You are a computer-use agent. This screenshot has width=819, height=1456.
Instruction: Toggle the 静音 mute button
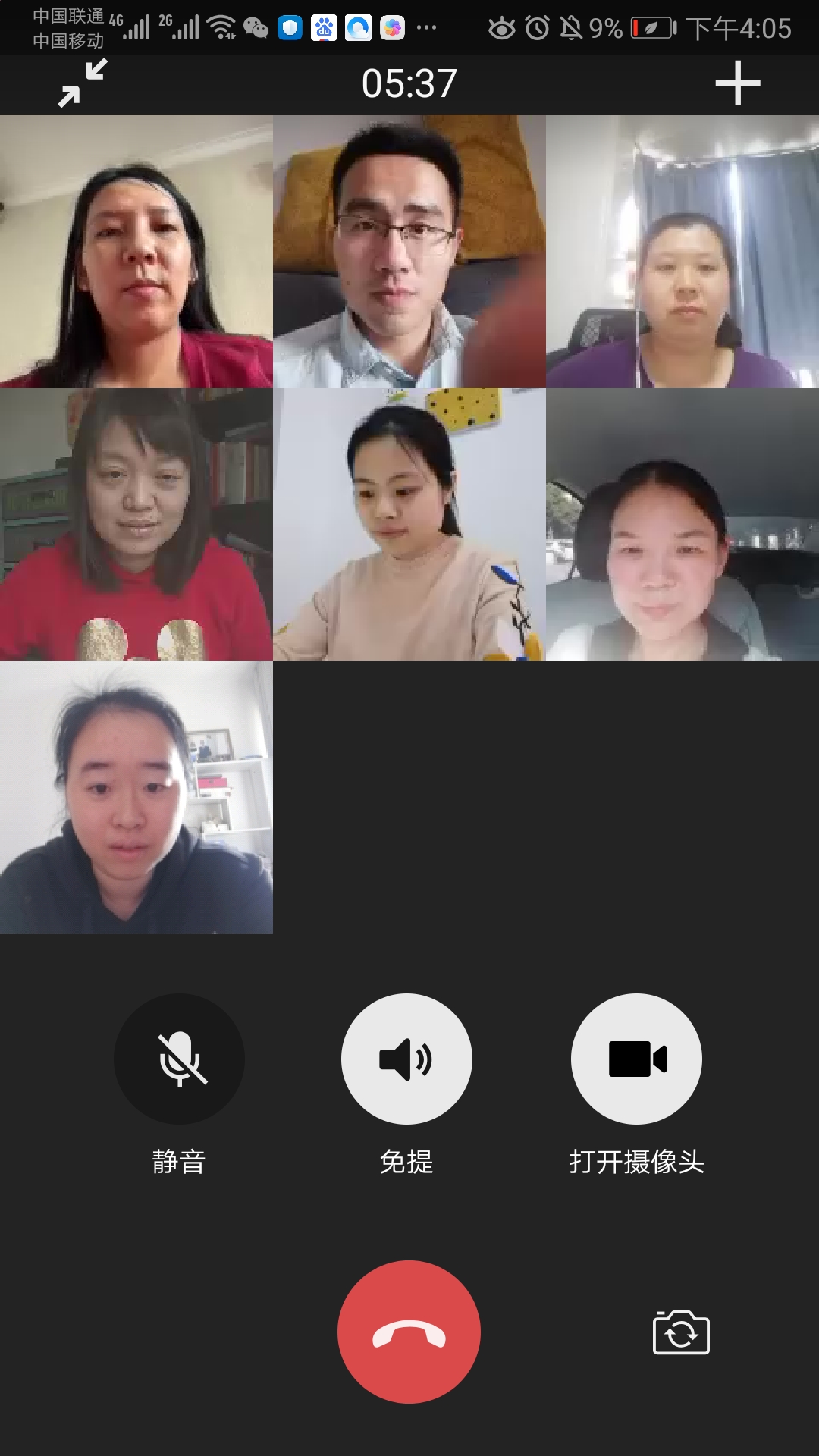point(179,1059)
